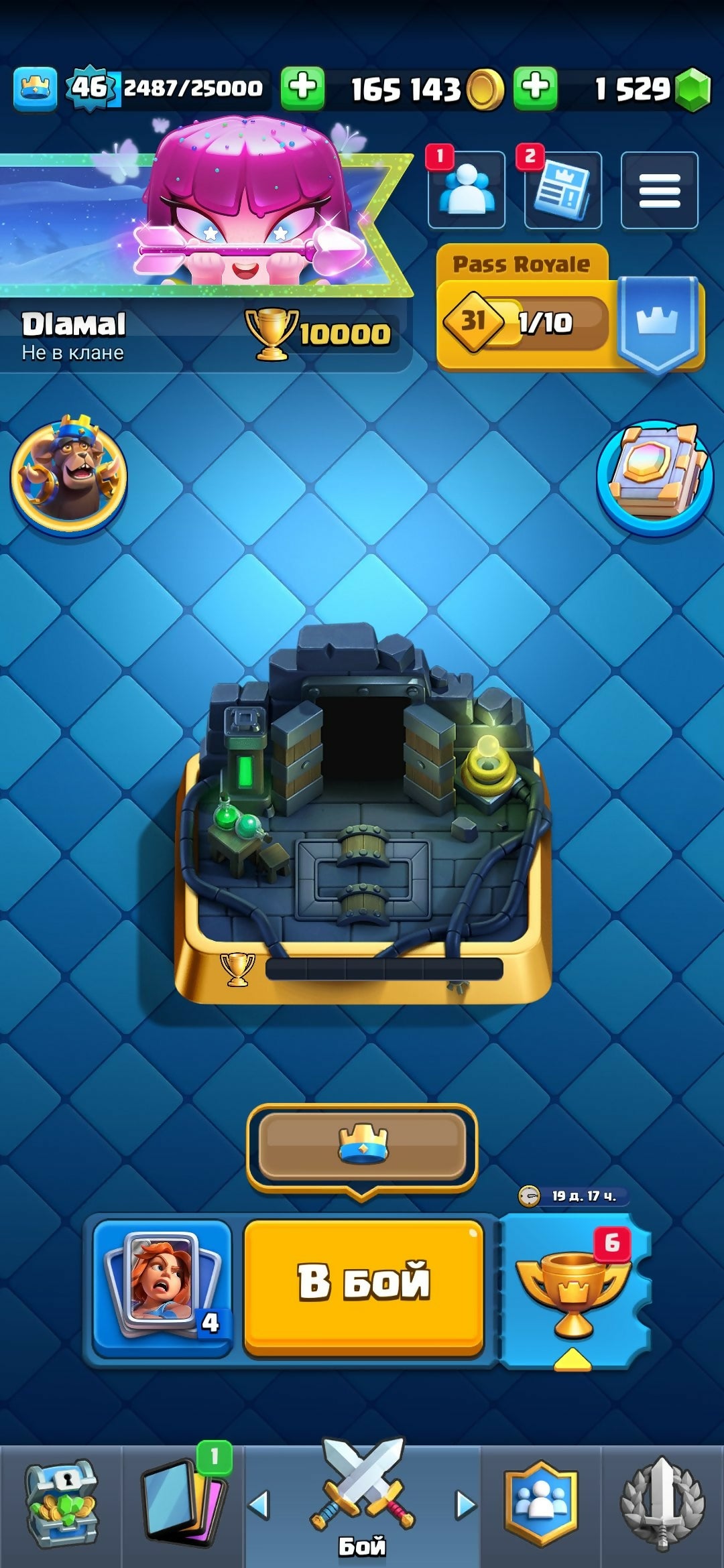Open the shop tab with the chest

(x=61, y=1504)
